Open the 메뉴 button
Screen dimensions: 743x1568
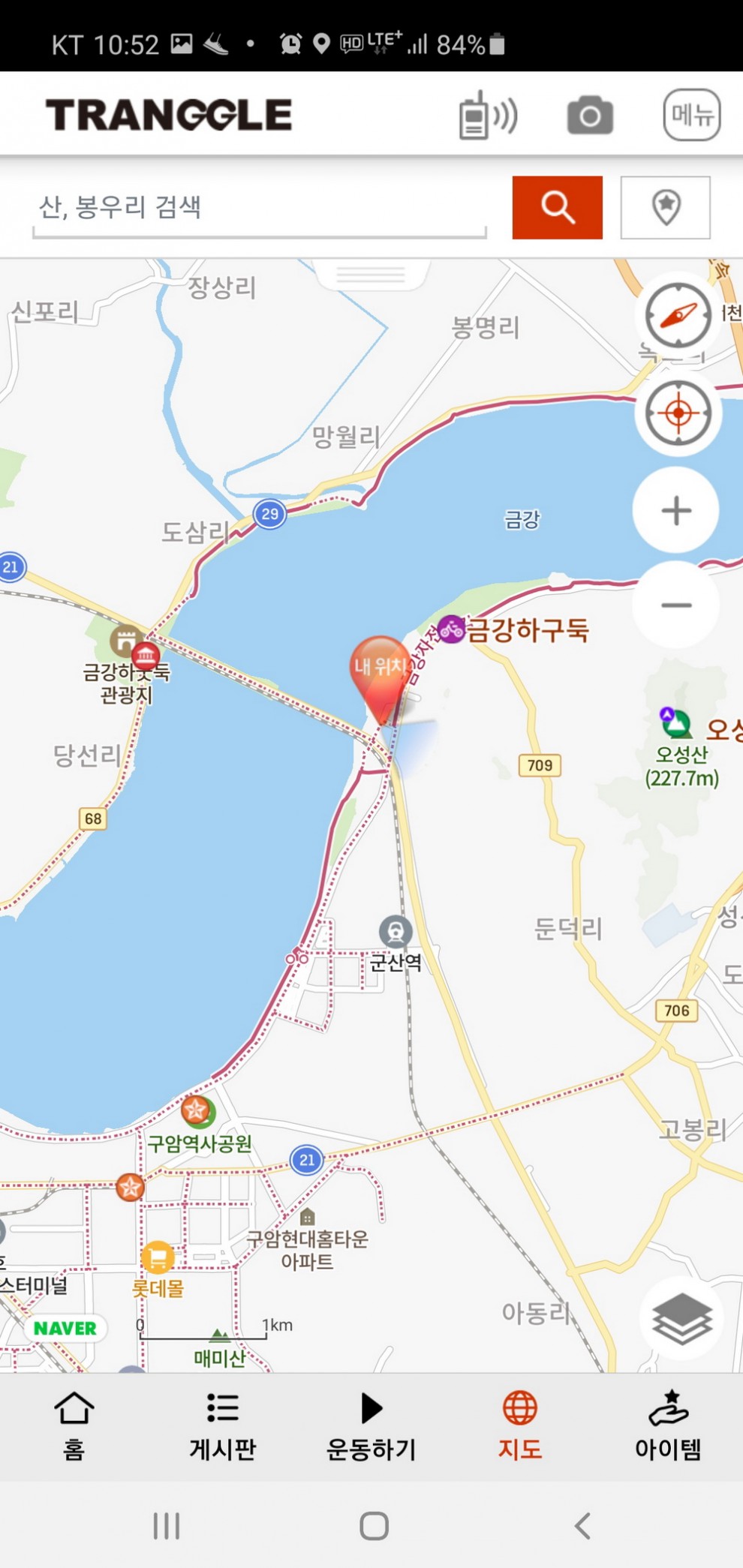pos(692,116)
